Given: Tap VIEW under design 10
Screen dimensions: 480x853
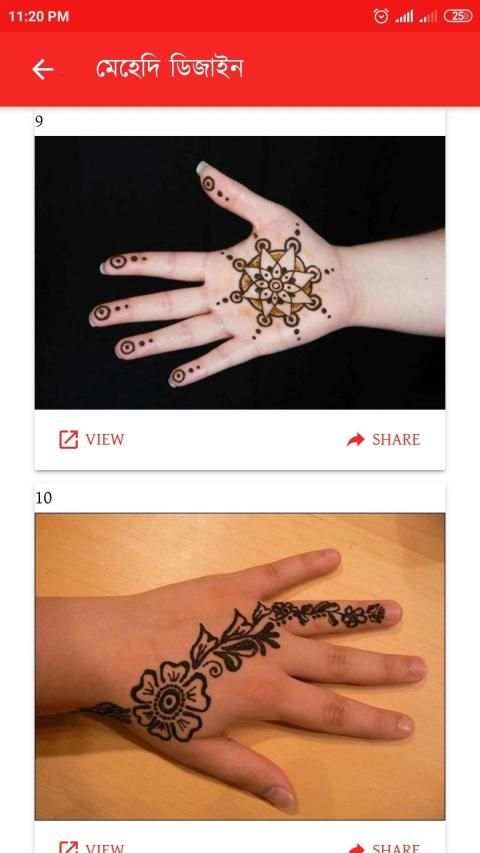Looking at the screenshot, I should tap(92, 847).
